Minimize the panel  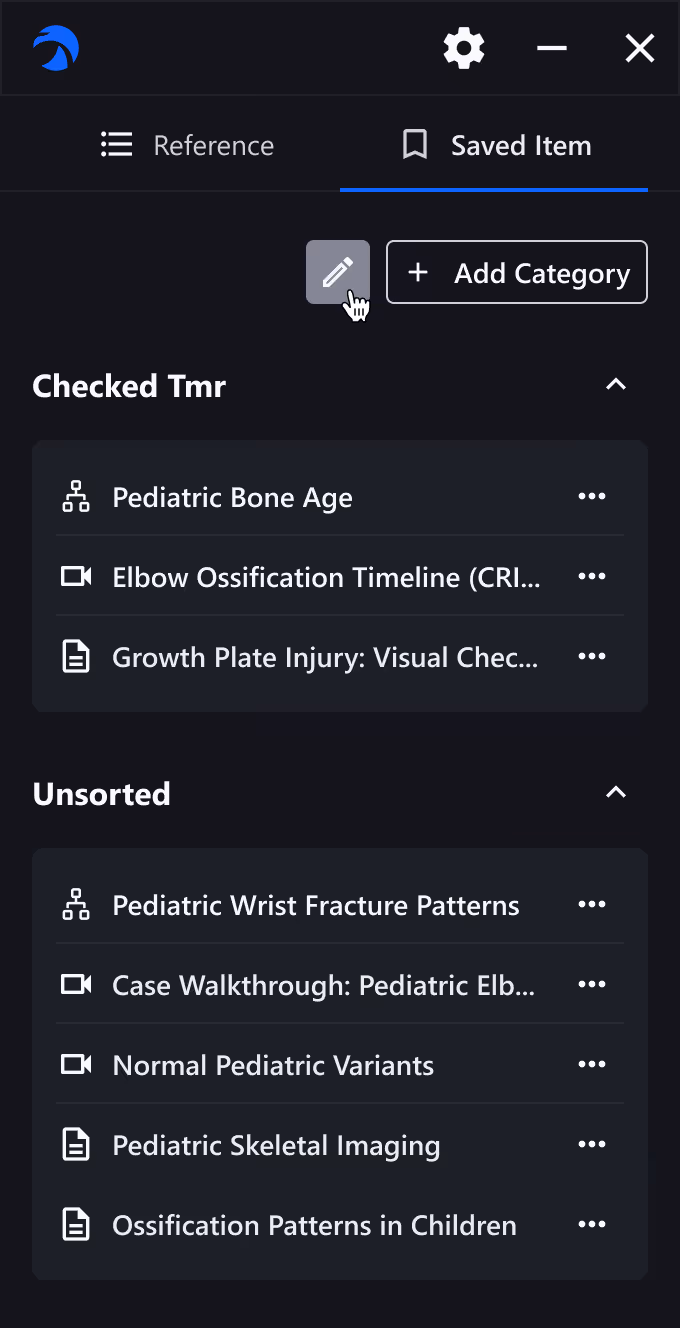tap(552, 48)
